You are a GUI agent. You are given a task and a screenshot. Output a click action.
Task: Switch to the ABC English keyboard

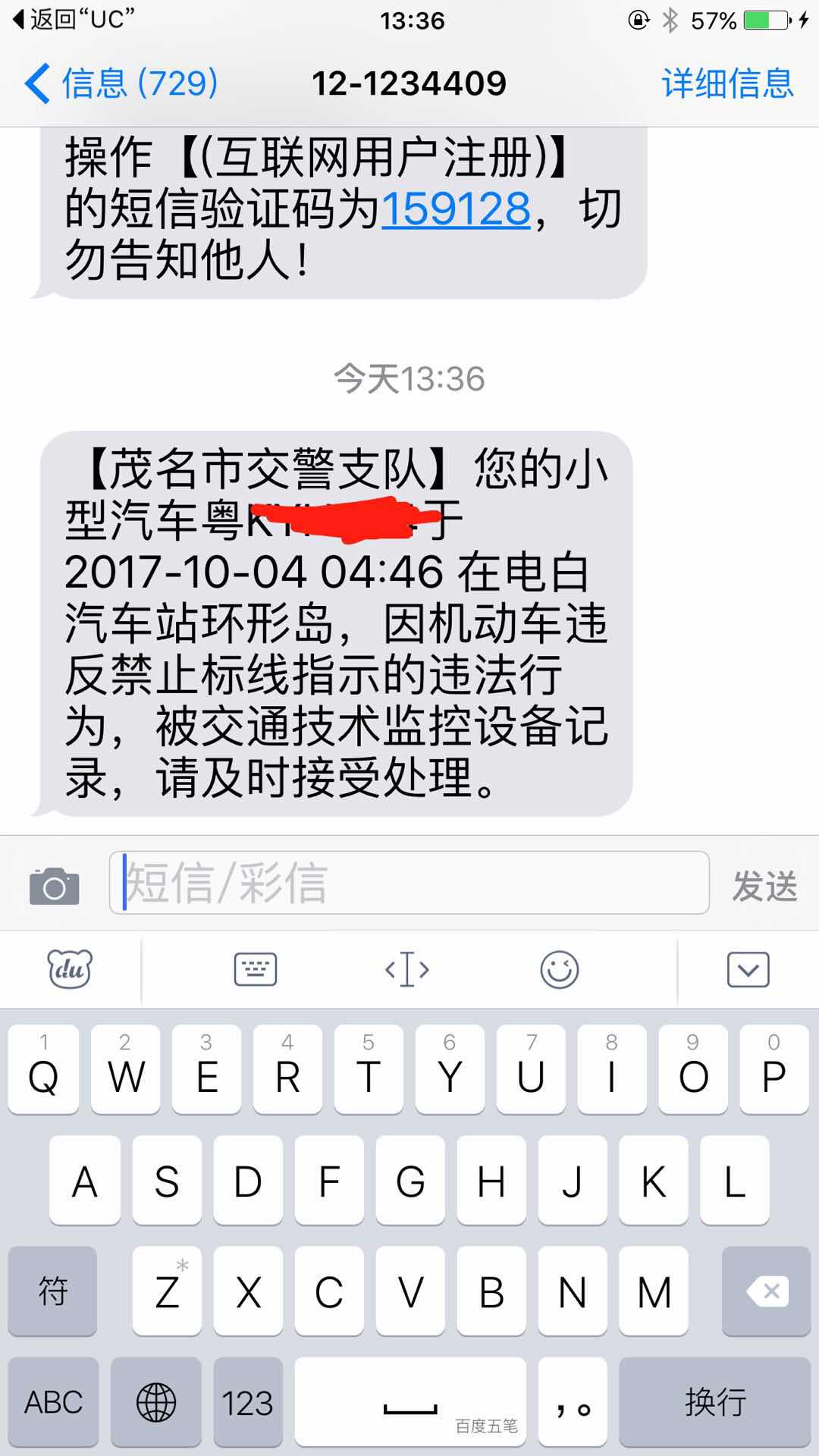pos(53,1402)
